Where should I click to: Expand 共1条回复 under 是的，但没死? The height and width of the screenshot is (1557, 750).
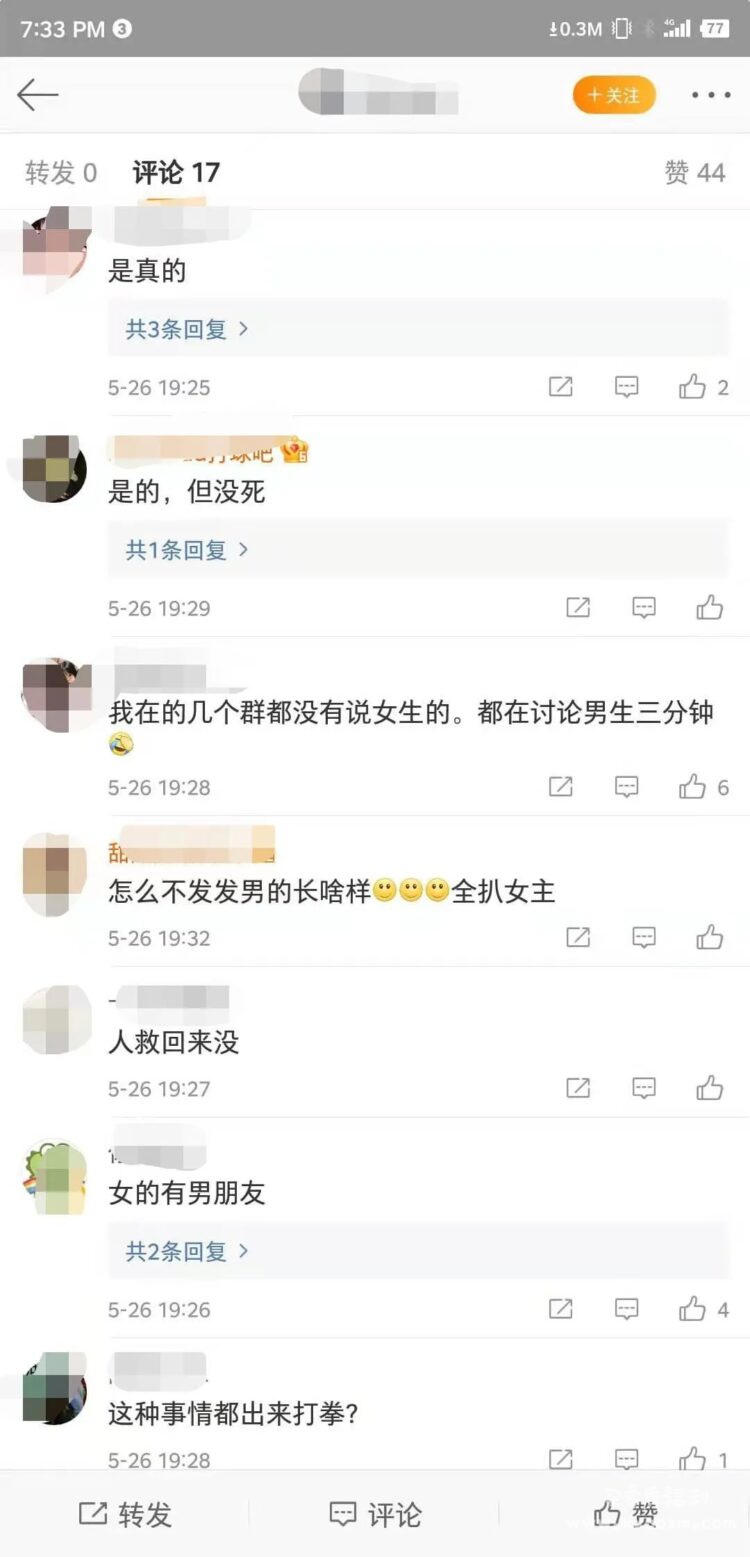click(x=186, y=549)
